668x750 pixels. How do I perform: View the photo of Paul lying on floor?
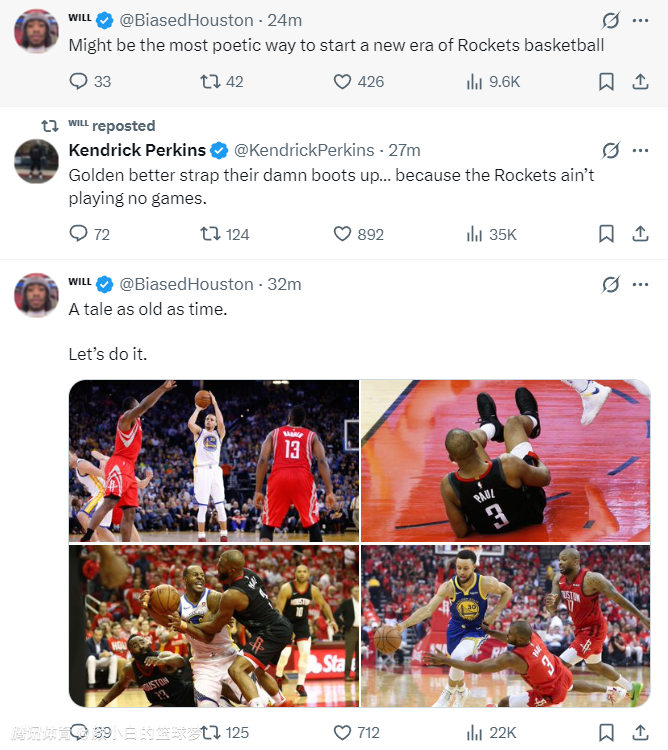pyautogui.click(x=505, y=460)
